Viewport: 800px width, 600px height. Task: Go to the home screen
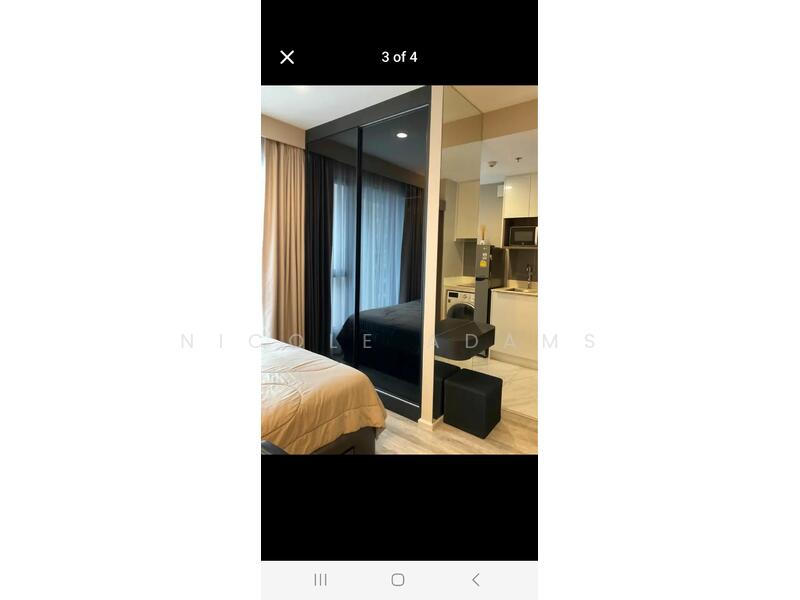[x=398, y=579]
